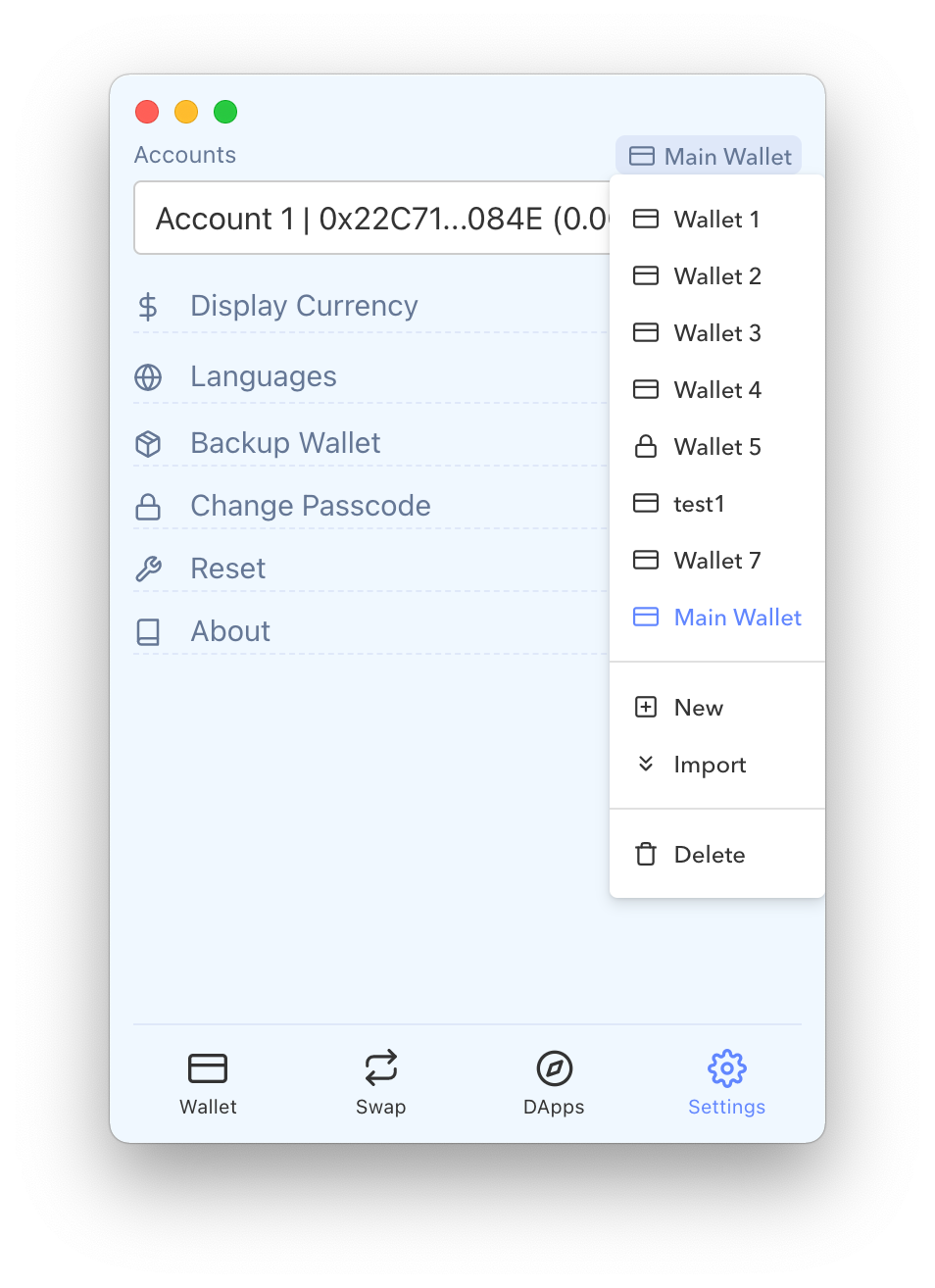935x1288 pixels.
Task: Select Wallet 4
Action: coord(715,390)
